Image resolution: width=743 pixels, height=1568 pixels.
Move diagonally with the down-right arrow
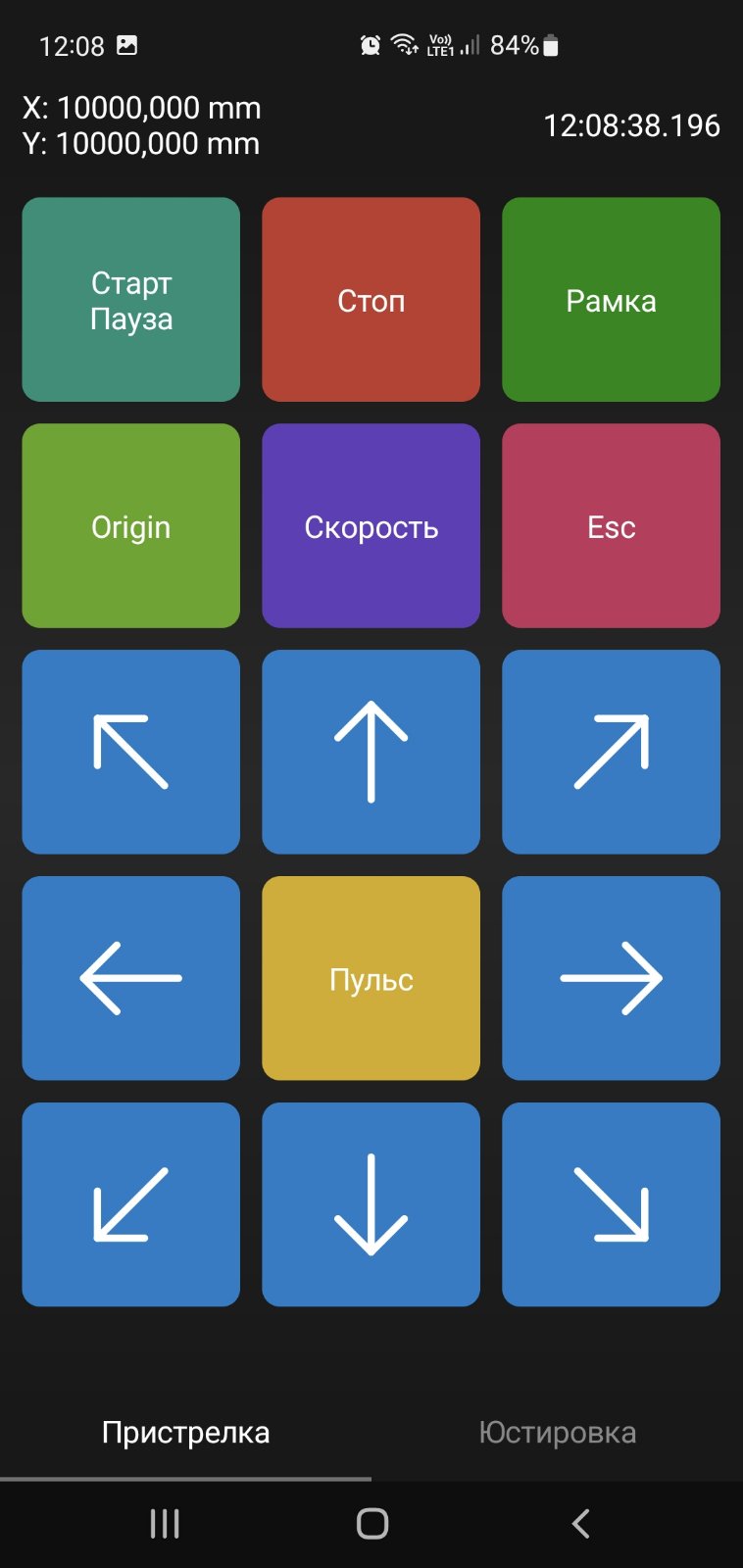tap(611, 1204)
